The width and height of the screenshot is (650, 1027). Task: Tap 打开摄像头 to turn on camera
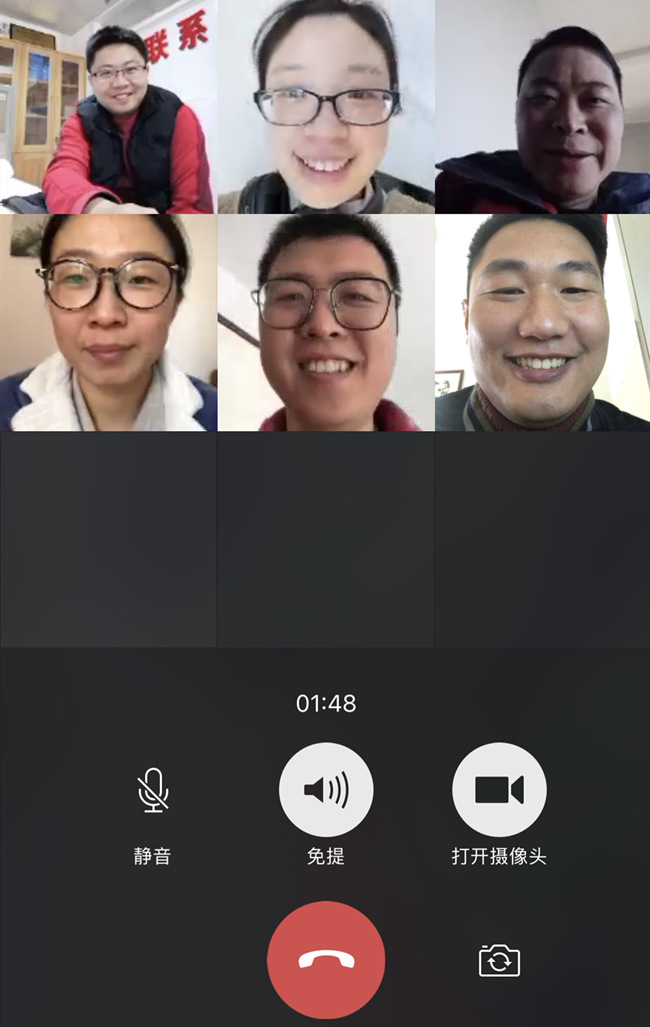[x=499, y=790]
